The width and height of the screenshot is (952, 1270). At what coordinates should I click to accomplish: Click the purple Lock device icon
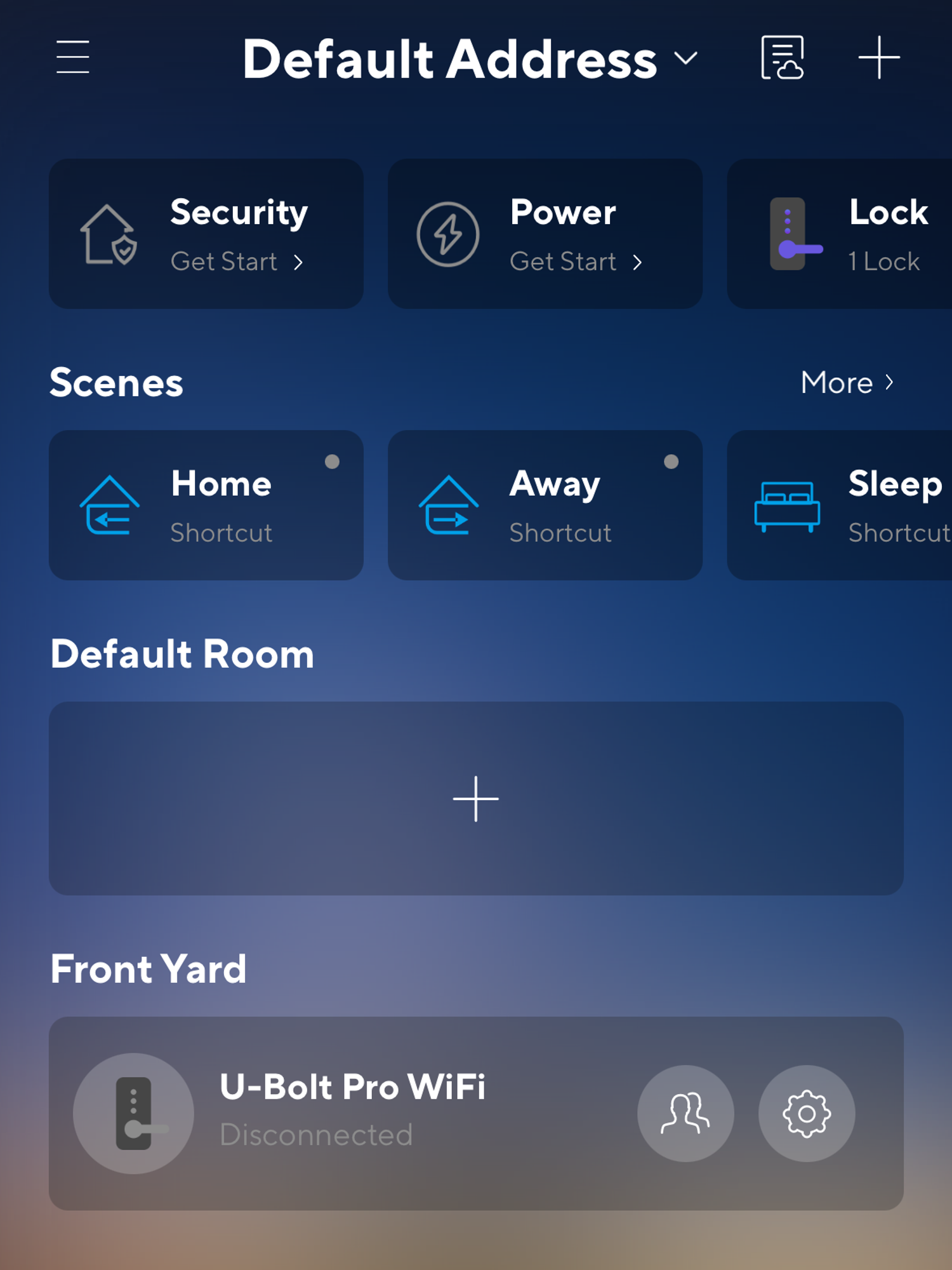coord(789,234)
